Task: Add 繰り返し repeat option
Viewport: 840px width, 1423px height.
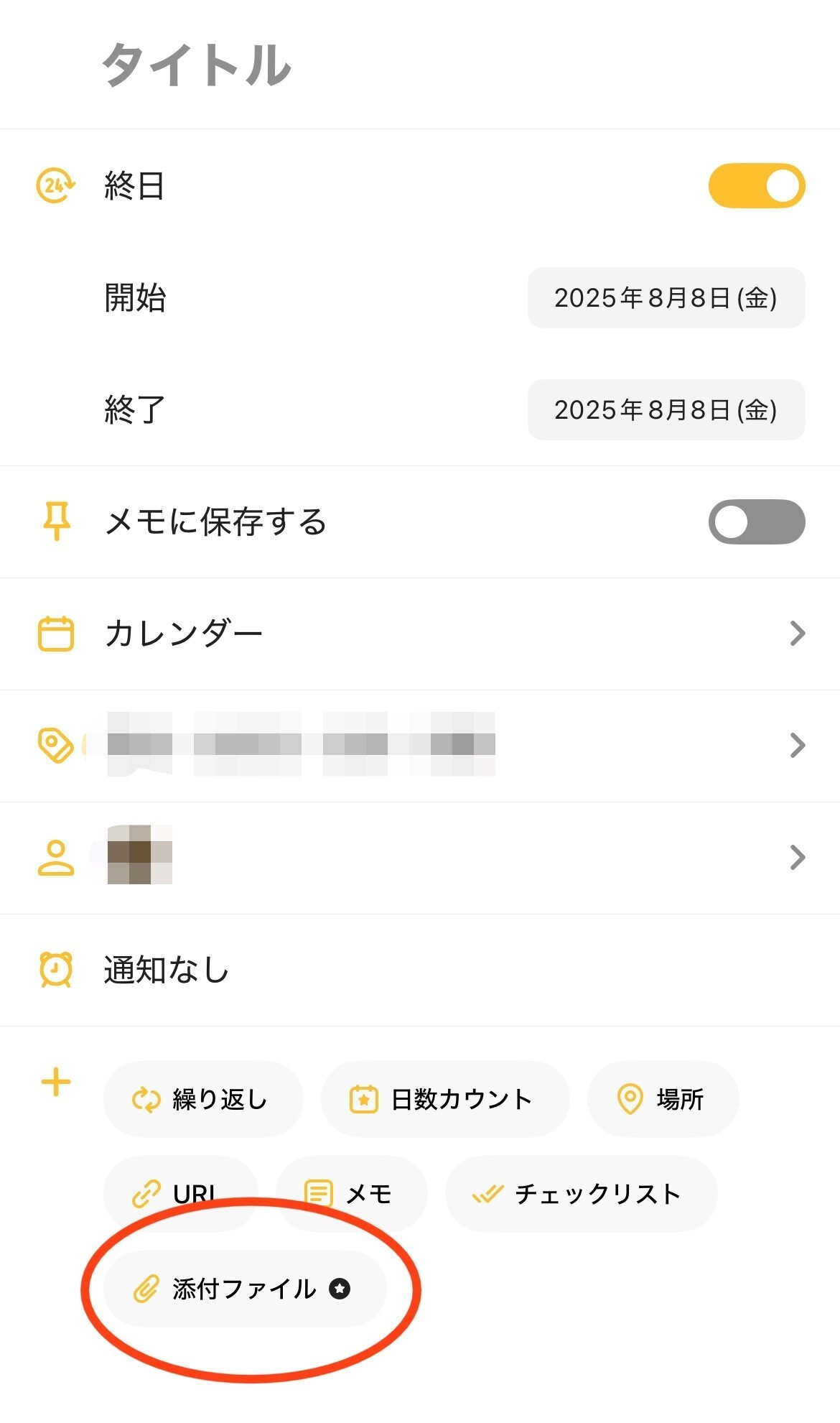Action: pos(202,1099)
